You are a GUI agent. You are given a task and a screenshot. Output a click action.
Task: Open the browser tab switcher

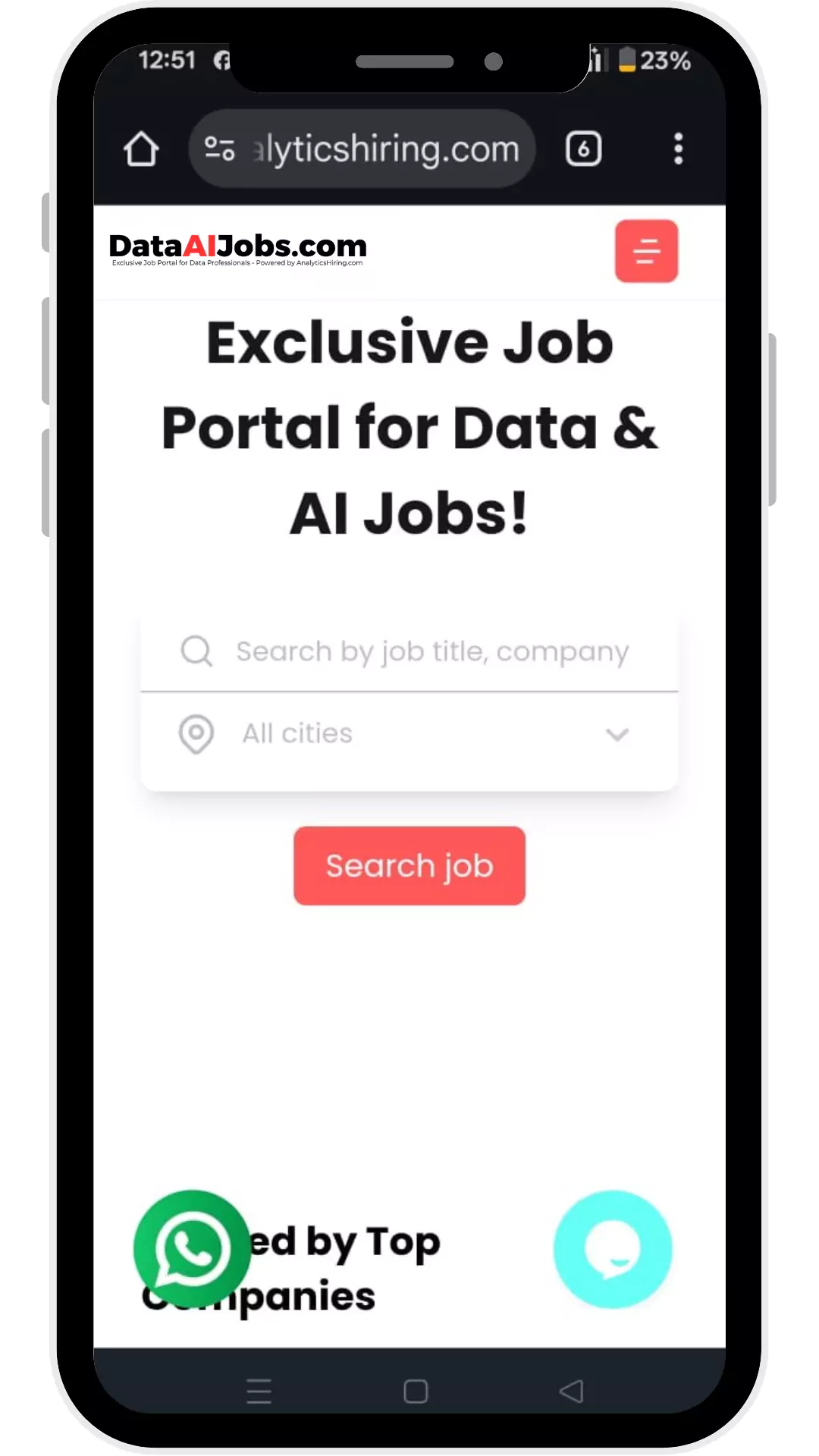coord(583,149)
